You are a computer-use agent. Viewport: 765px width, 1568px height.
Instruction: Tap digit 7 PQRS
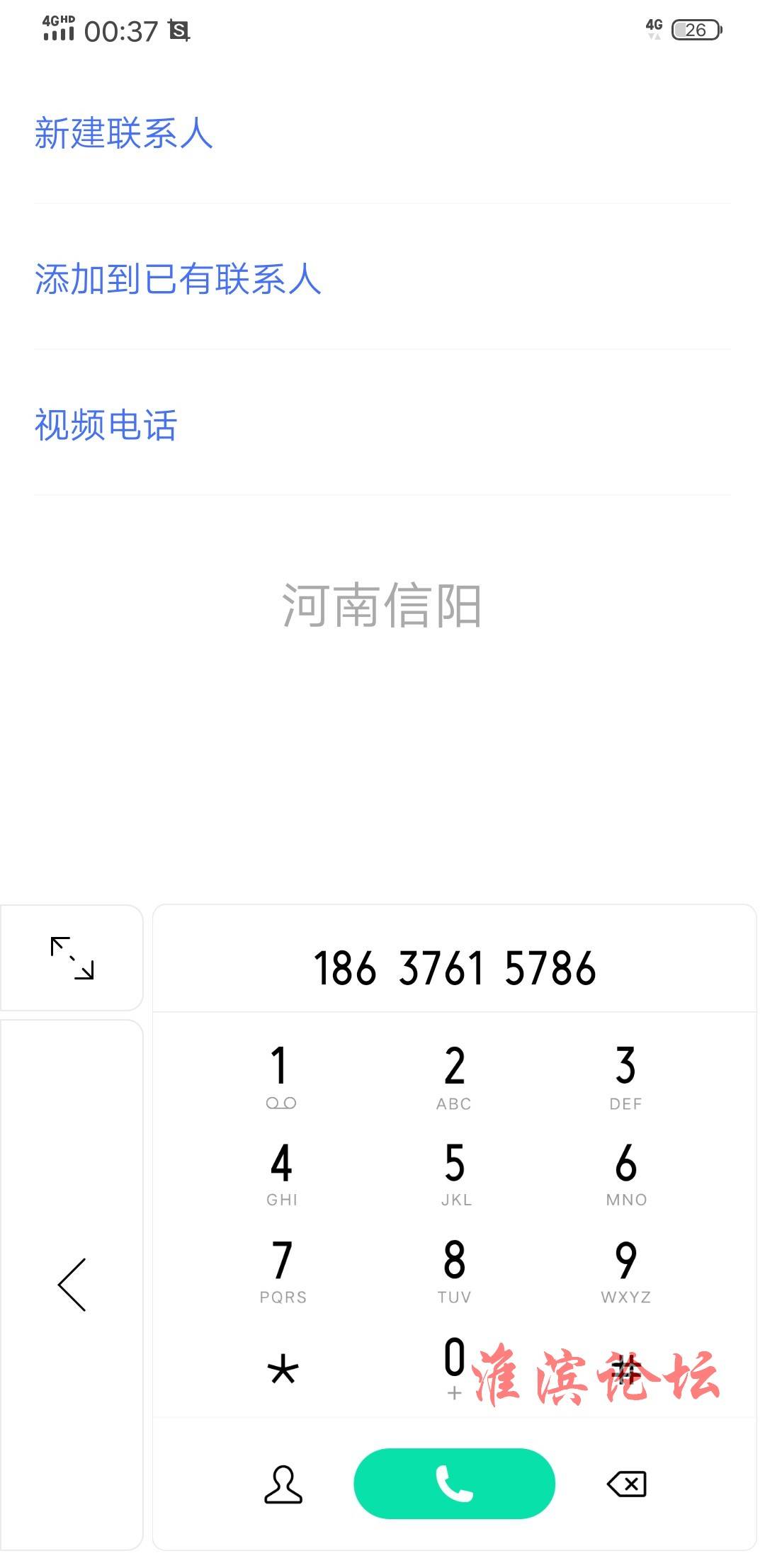pos(282,1271)
